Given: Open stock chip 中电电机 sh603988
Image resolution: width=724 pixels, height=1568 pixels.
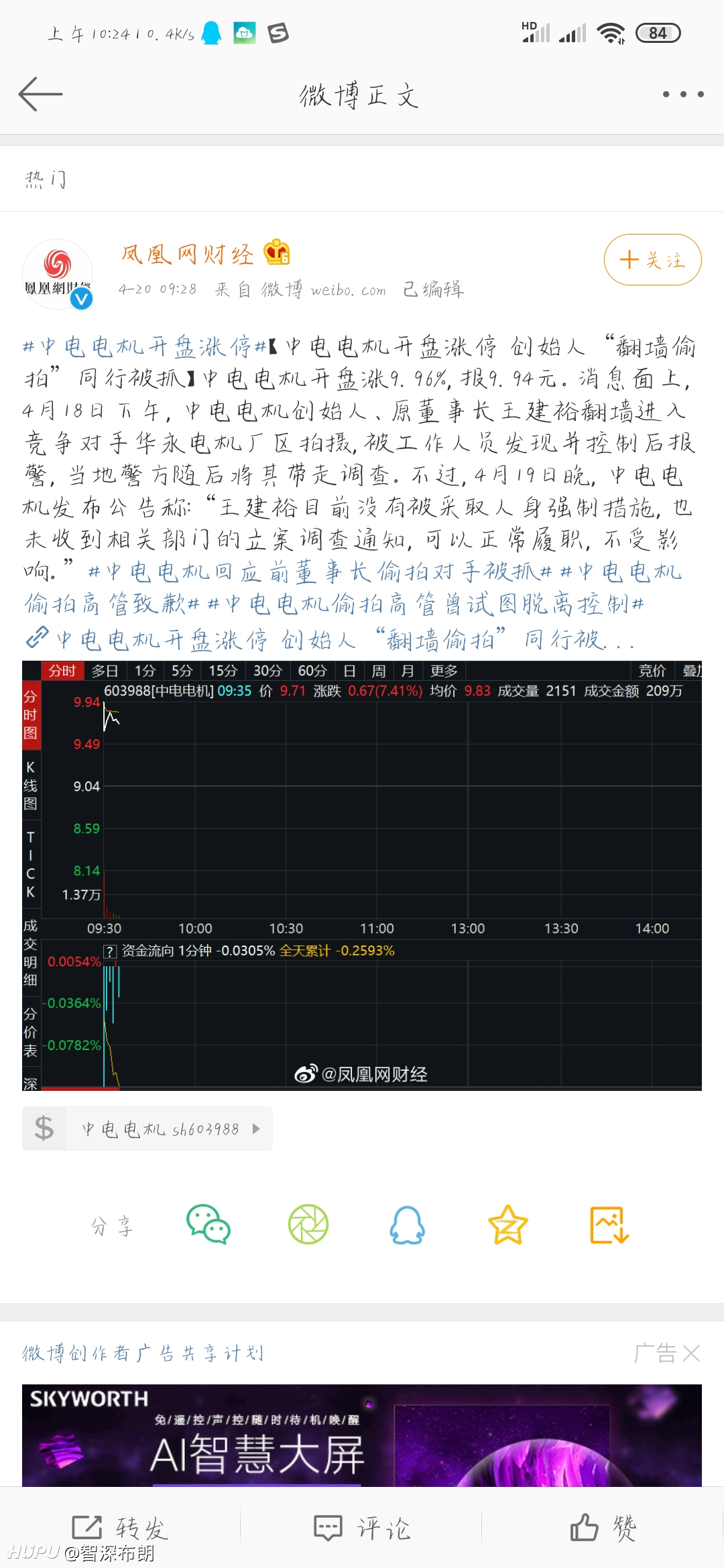Looking at the screenshot, I should coord(147,1128).
